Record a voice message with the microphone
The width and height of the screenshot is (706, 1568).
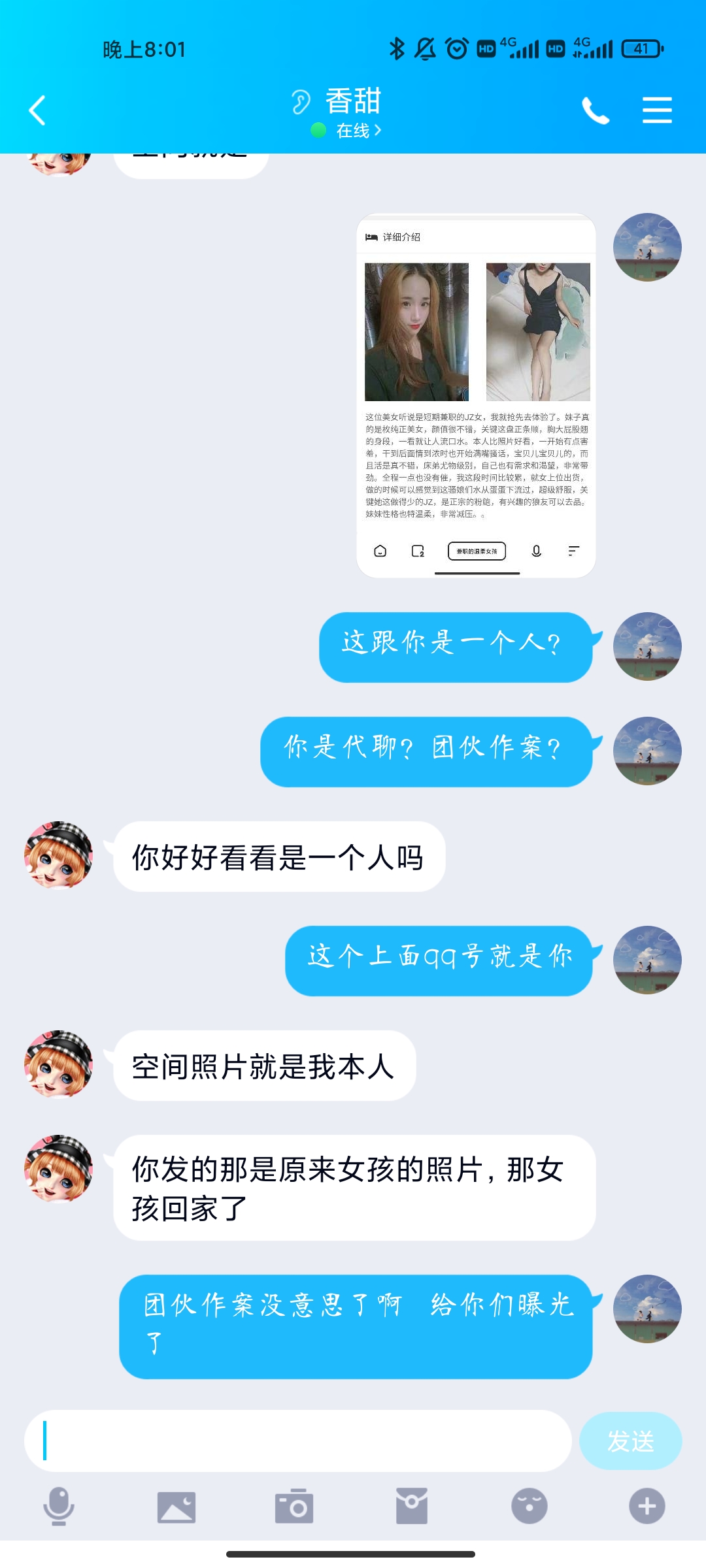pos(59,1506)
